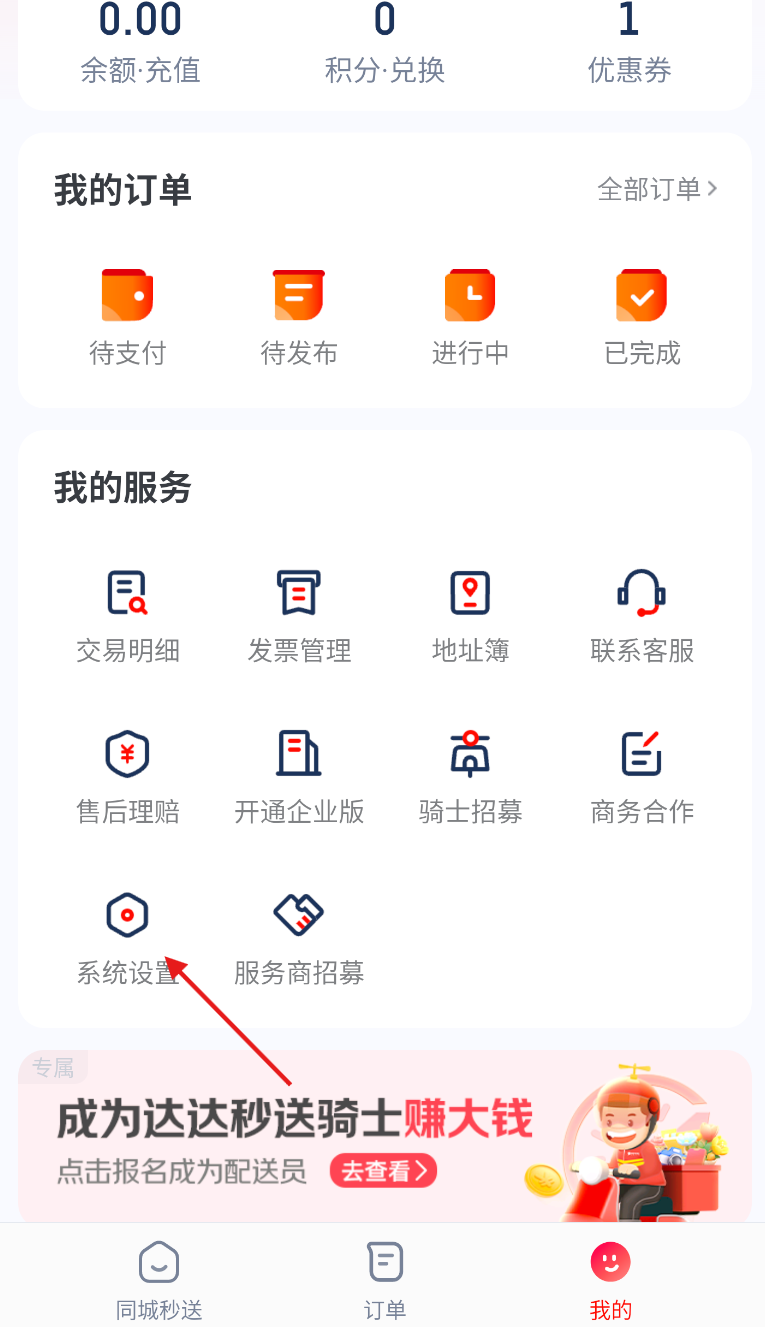The image size is (765, 1327).
Task: Contact 联系客服 customer service
Action: point(642,617)
